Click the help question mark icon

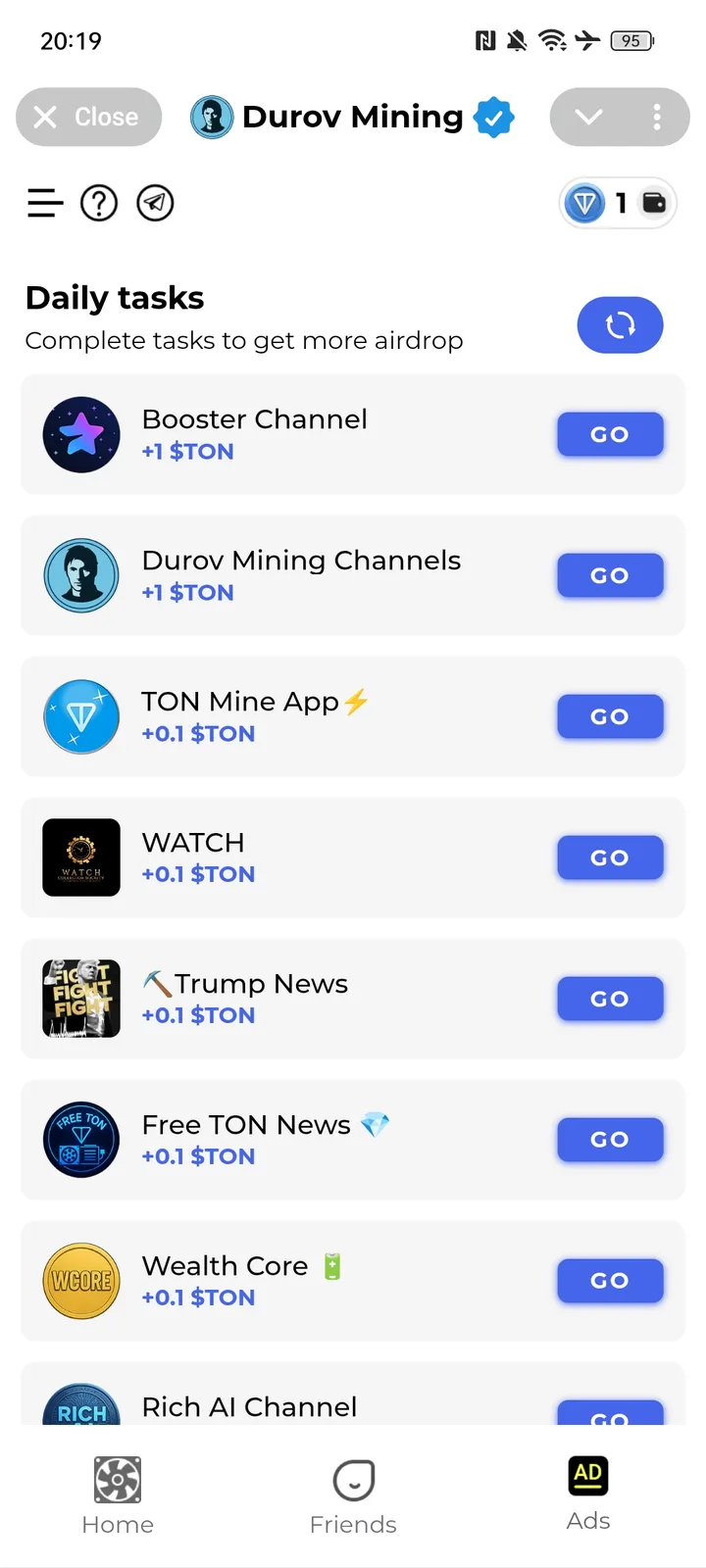(99, 203)
